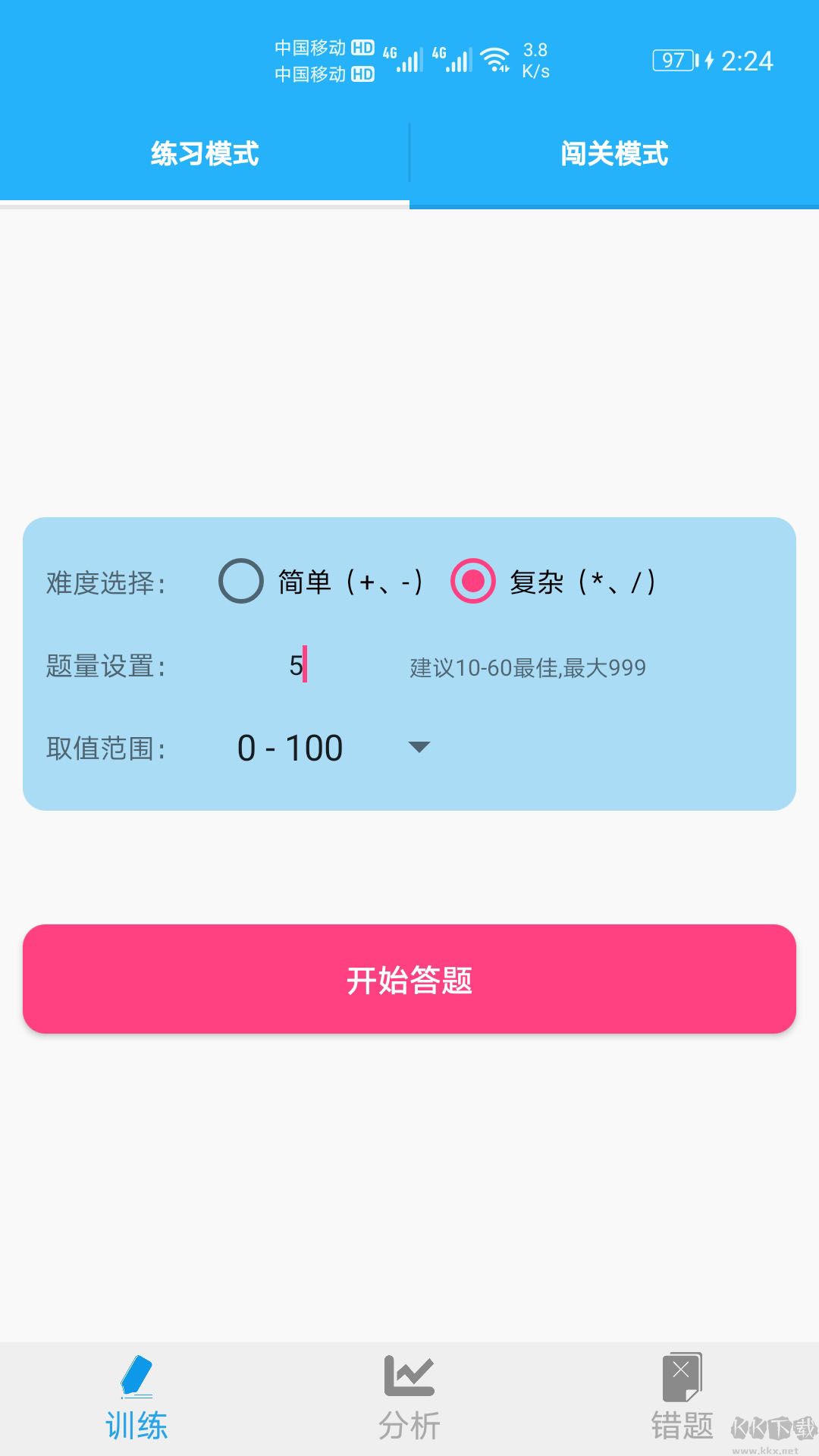Switch to the 闯关模式 tab
Viewport: 819px width, 1456px height.
614,154
